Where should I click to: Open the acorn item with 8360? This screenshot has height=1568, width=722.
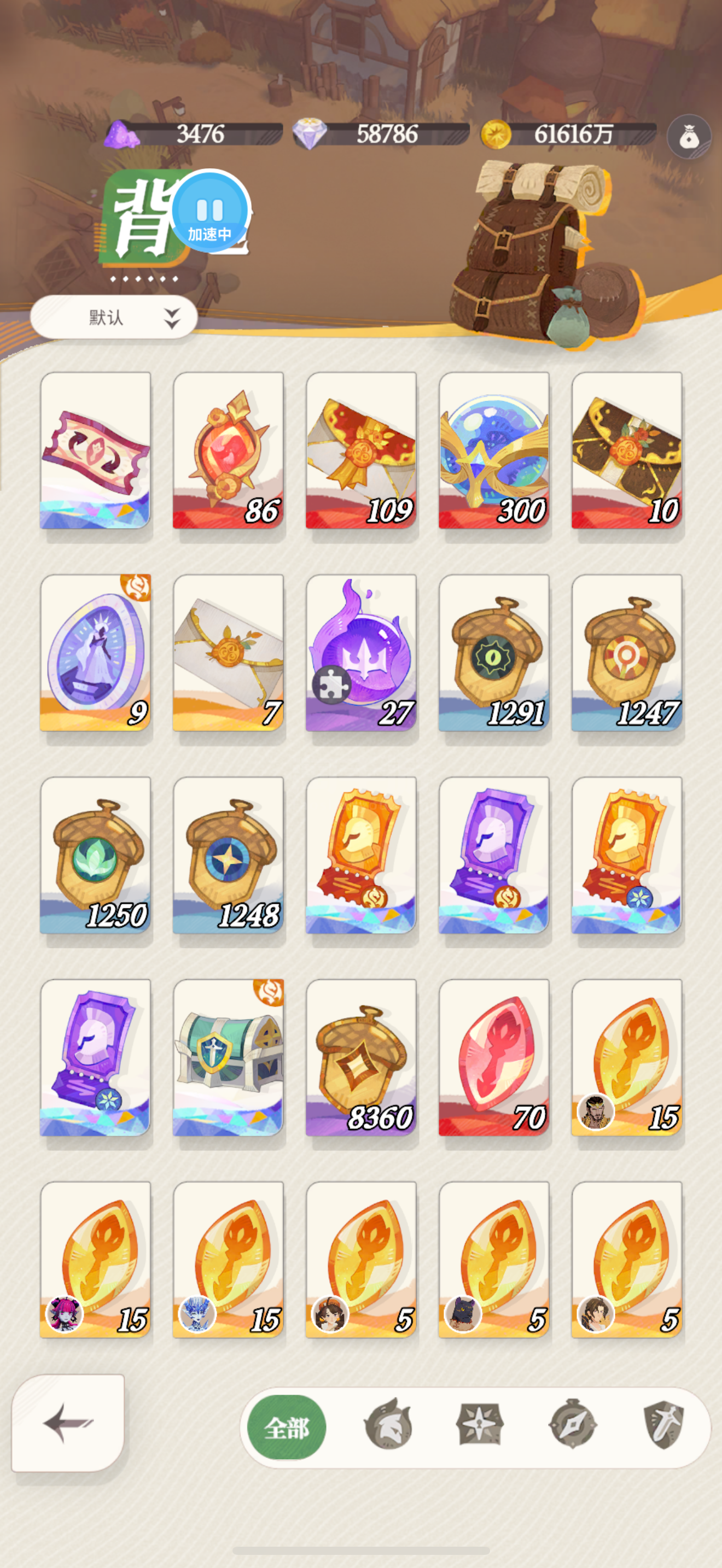click(x=361, y=1057)
